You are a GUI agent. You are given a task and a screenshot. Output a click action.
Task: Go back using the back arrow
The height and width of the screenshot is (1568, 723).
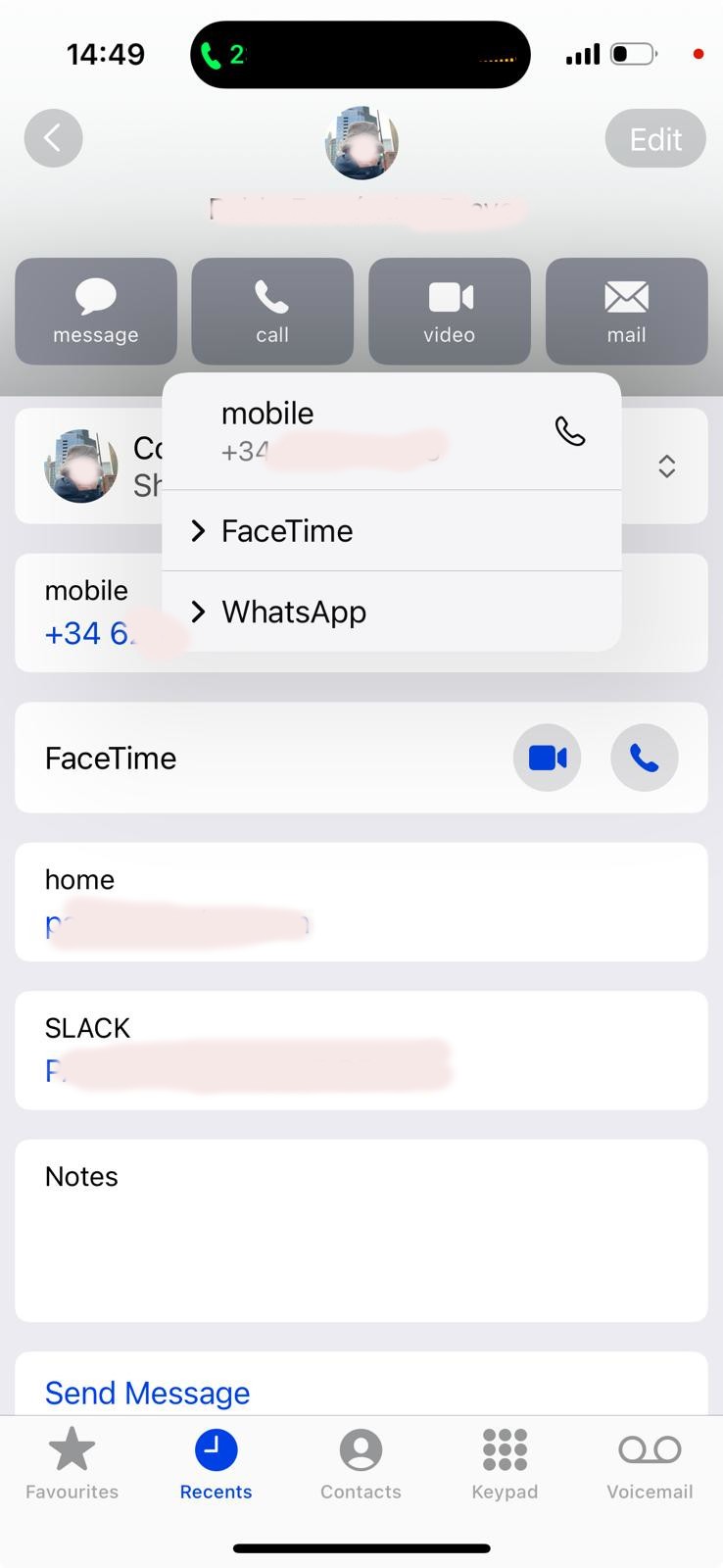point(53,138)
